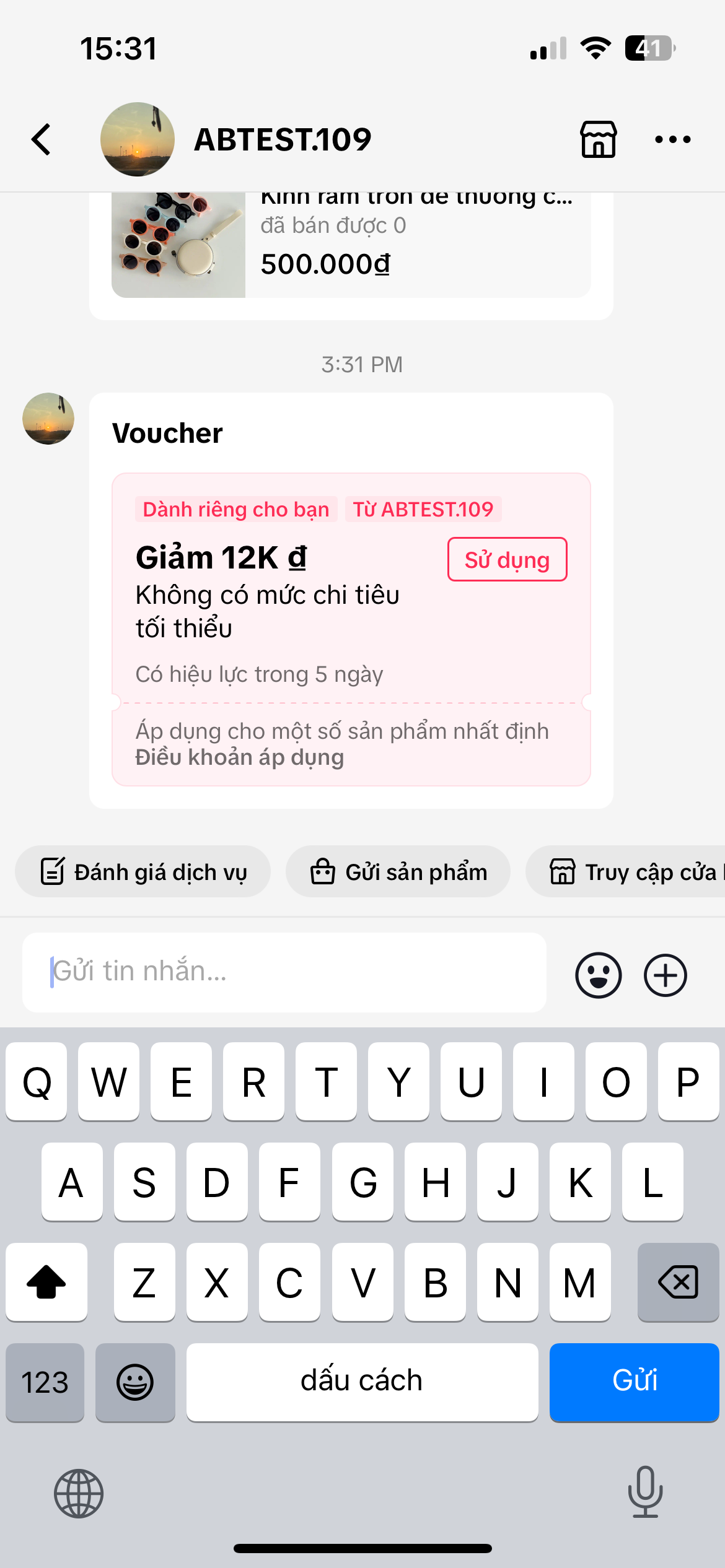Tap Sử dụng to use the voucher
Screen dimensions: 725x1568
coord(507,560)
